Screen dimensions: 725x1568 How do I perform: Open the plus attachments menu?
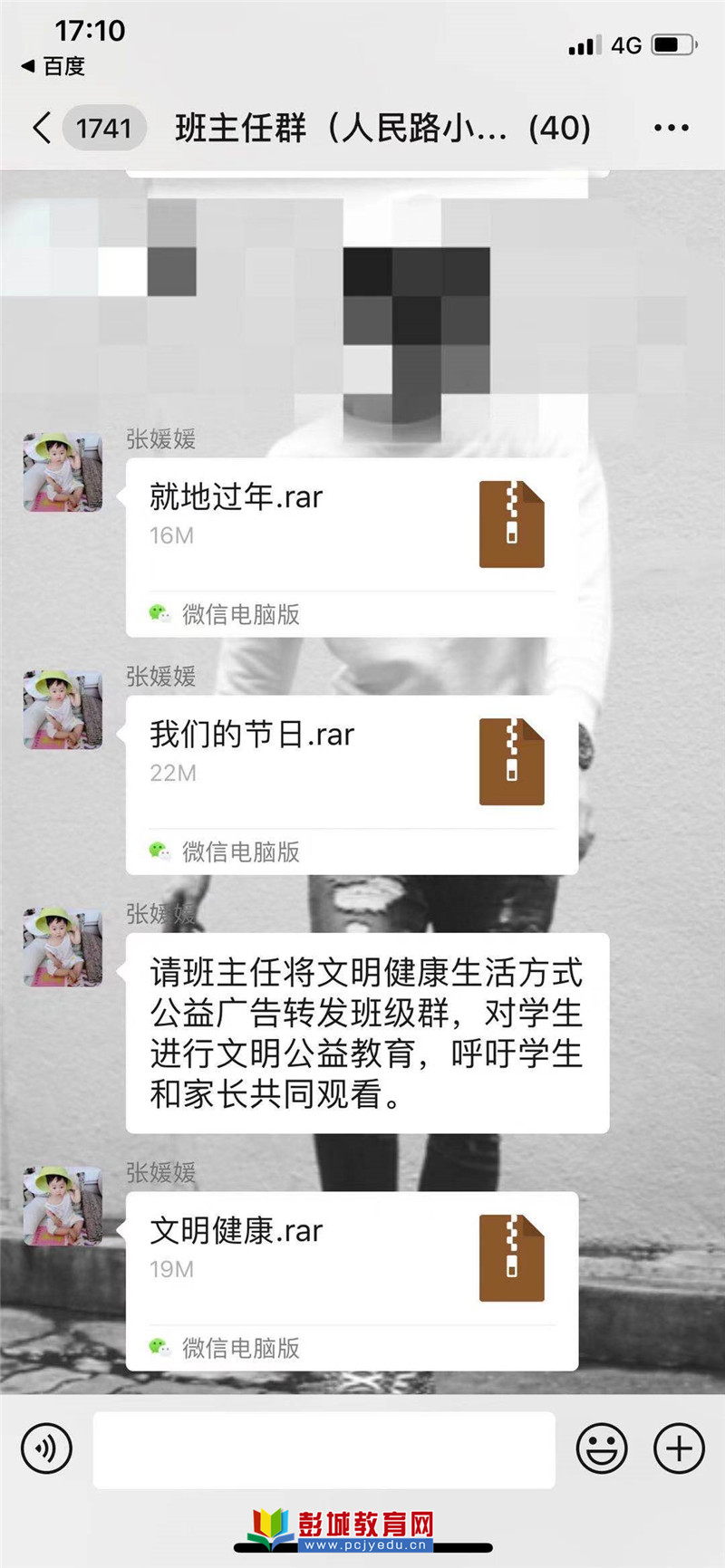679,1448
